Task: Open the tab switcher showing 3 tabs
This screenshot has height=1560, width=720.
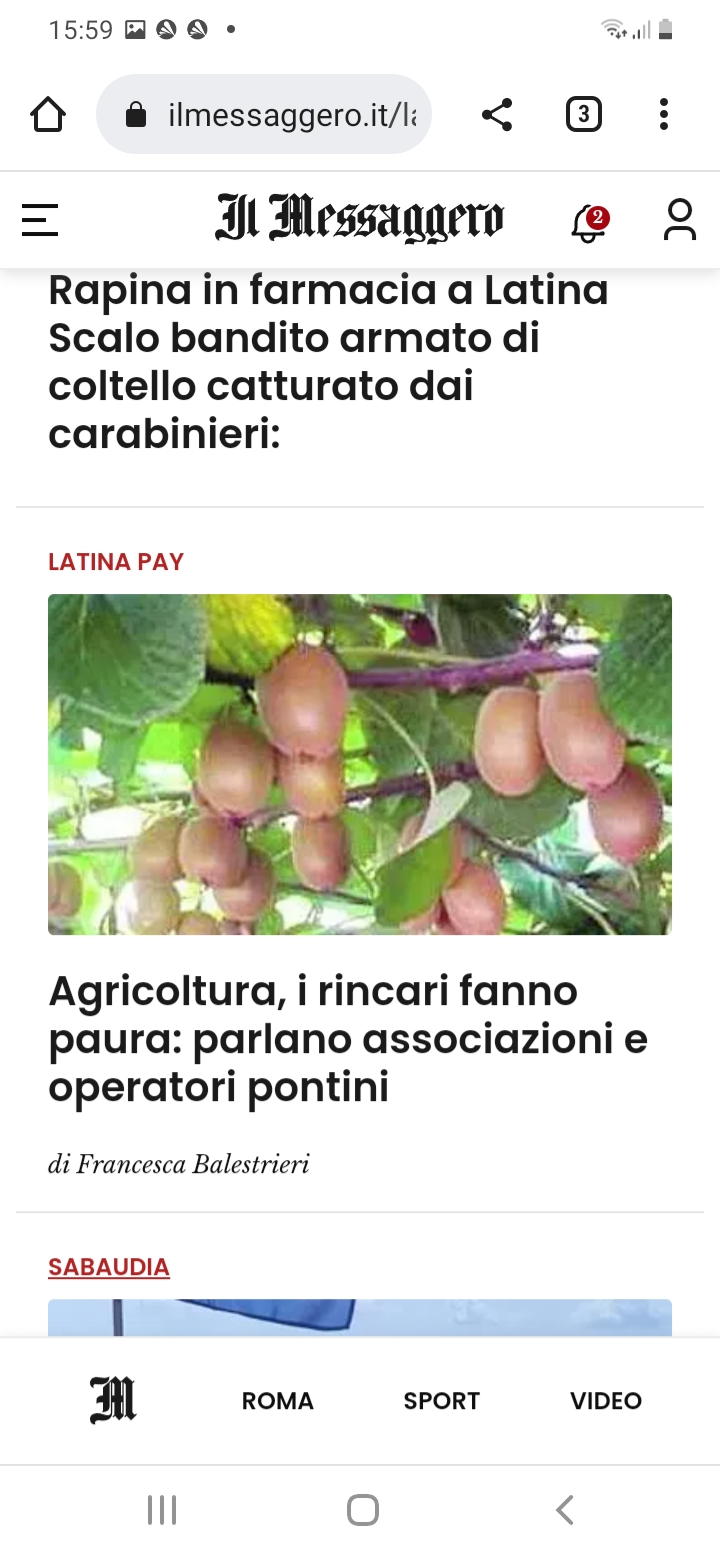Action: click(x=583, y=115)
